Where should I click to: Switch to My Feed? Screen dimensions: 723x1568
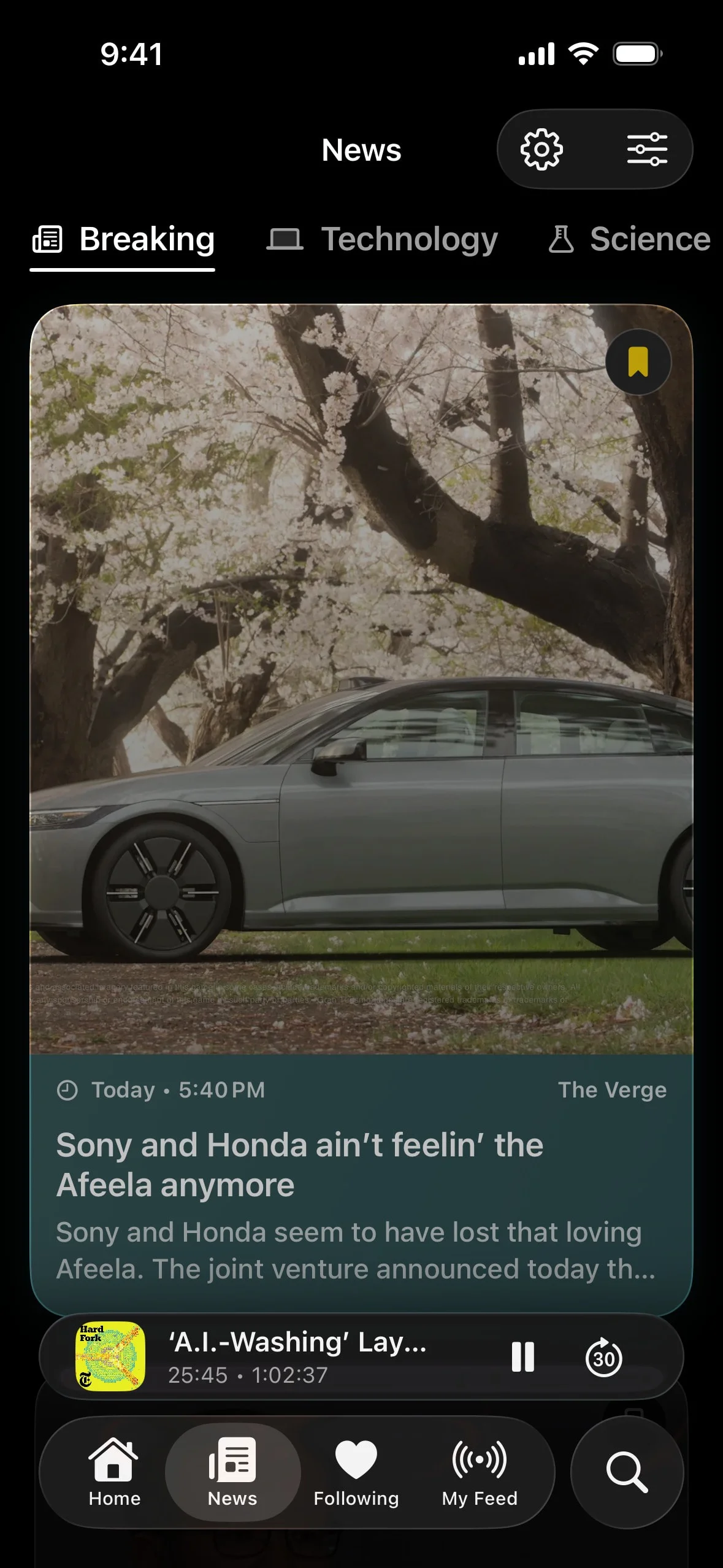tap(480, 1472)
